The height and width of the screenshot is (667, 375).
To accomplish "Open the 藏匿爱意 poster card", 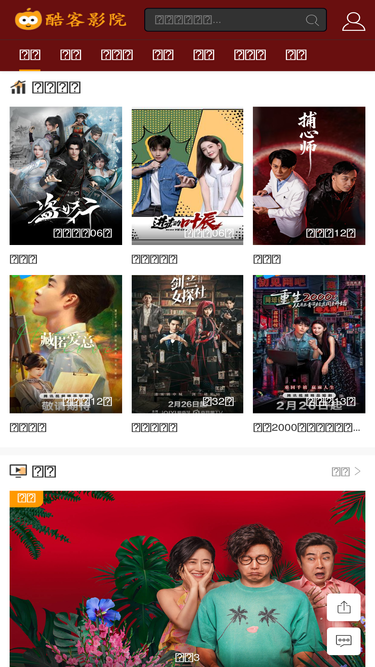I will click(x=66, y=344).
